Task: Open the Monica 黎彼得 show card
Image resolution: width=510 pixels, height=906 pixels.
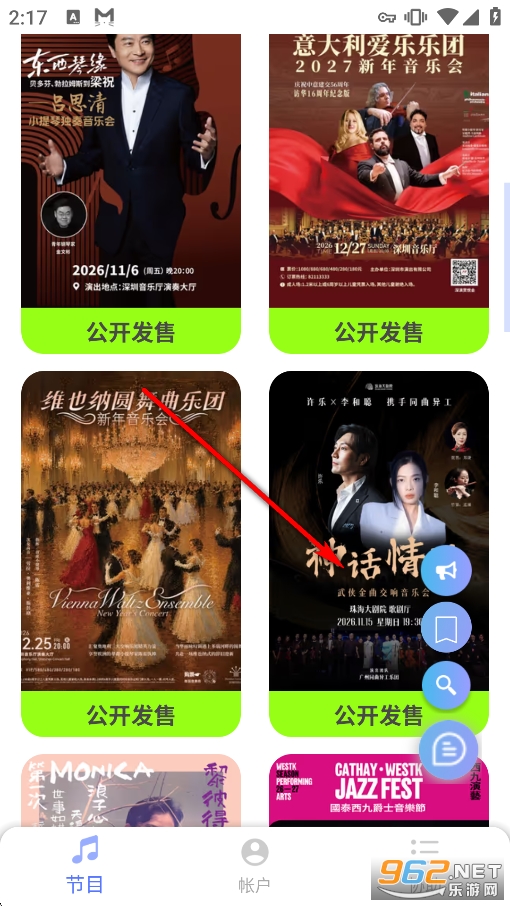Action: click(131, 790)
